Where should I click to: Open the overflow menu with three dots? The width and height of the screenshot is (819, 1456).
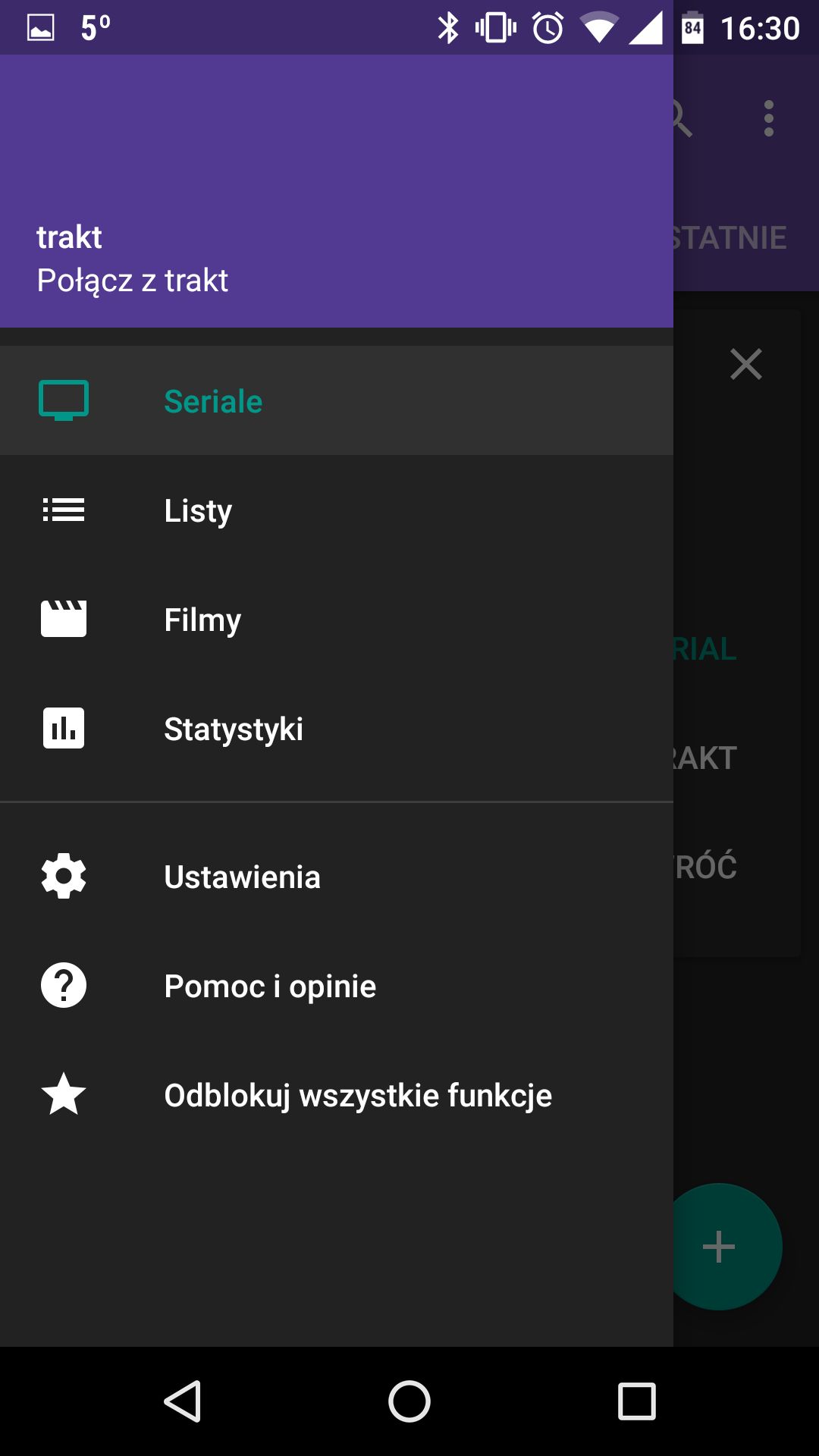tap(769, 118)
